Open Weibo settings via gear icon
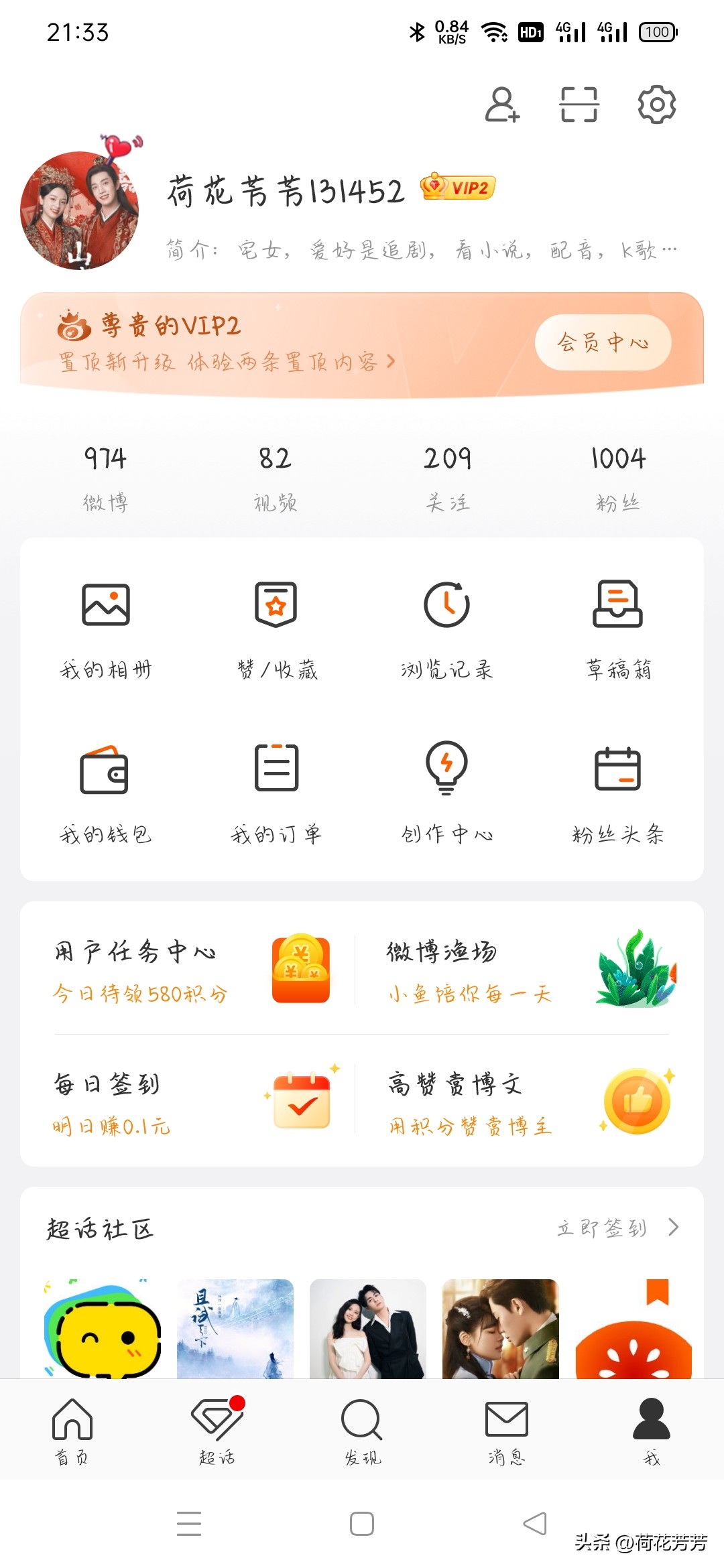This screenshot has width=724, height=1568. (x=654, y=105)
